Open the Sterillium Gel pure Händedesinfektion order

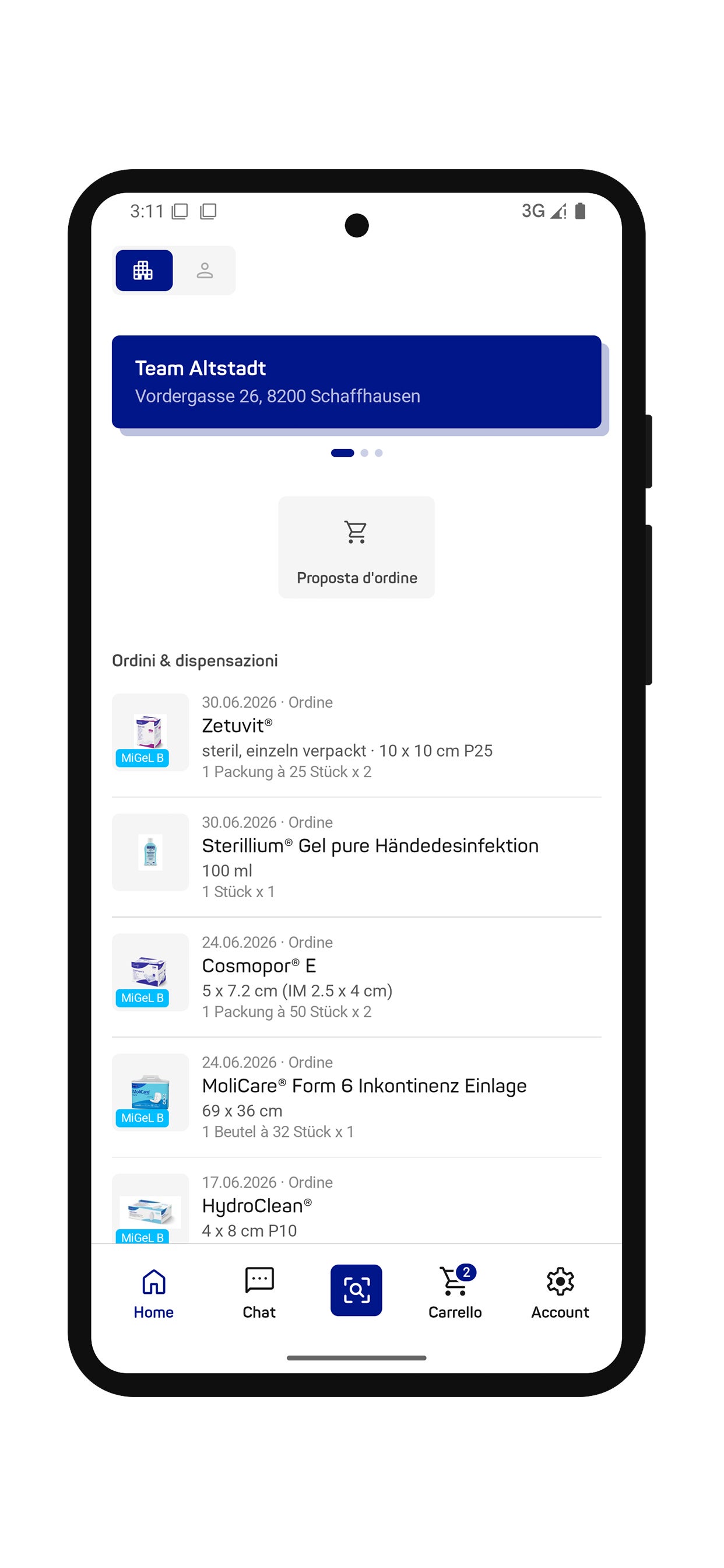357,856
